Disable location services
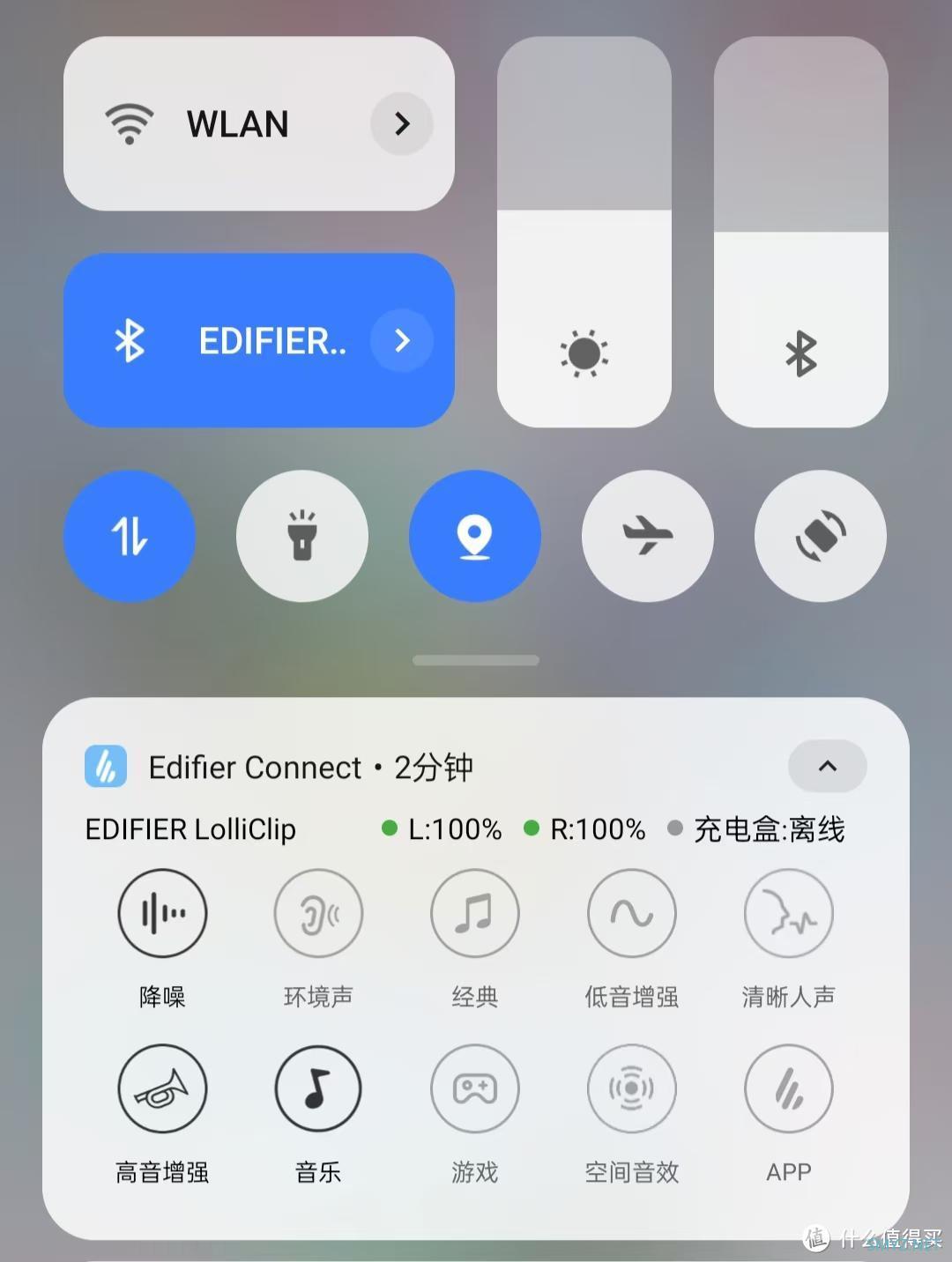Viewport: 952px width, 1262px height. tap(475, 536)
